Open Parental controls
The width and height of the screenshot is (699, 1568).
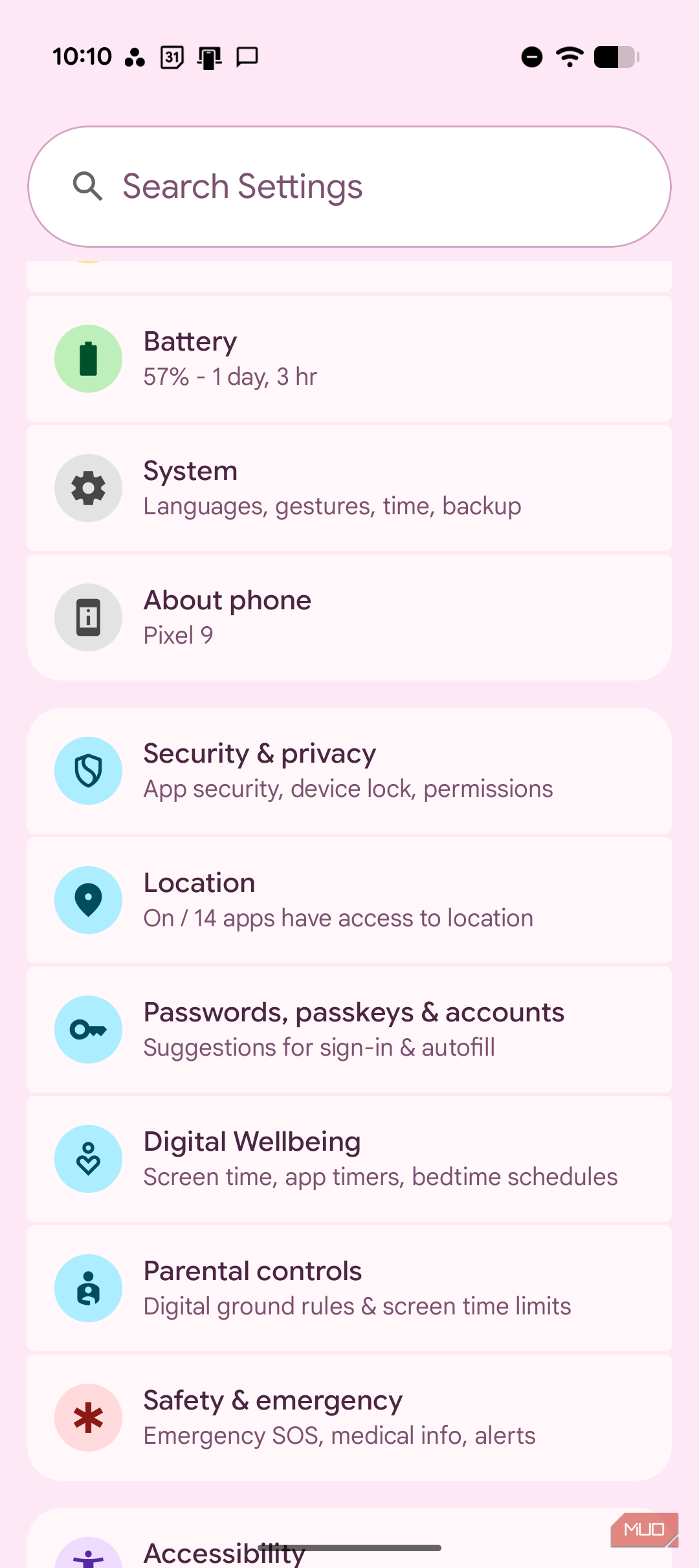pos(349,1288)
